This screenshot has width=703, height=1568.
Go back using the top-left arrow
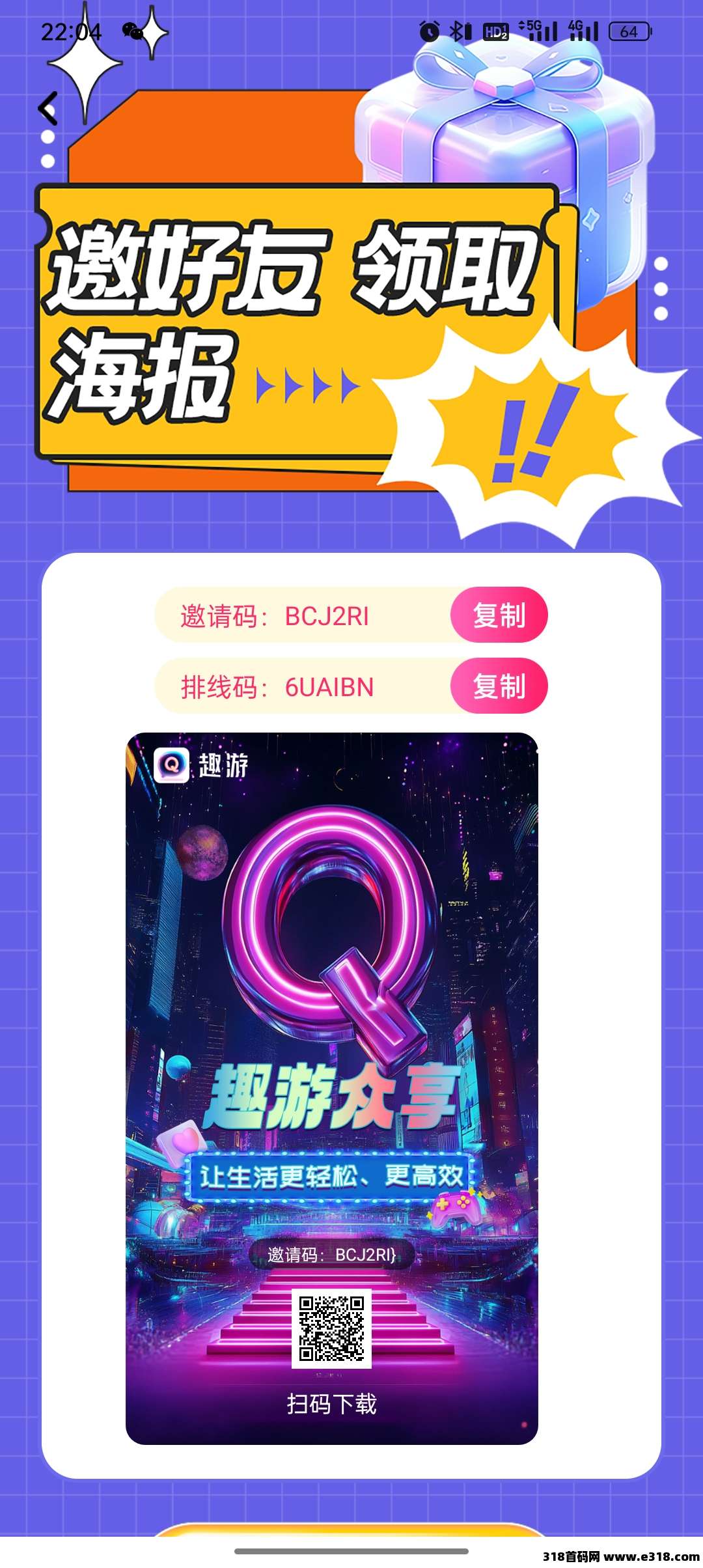point(48,109)
